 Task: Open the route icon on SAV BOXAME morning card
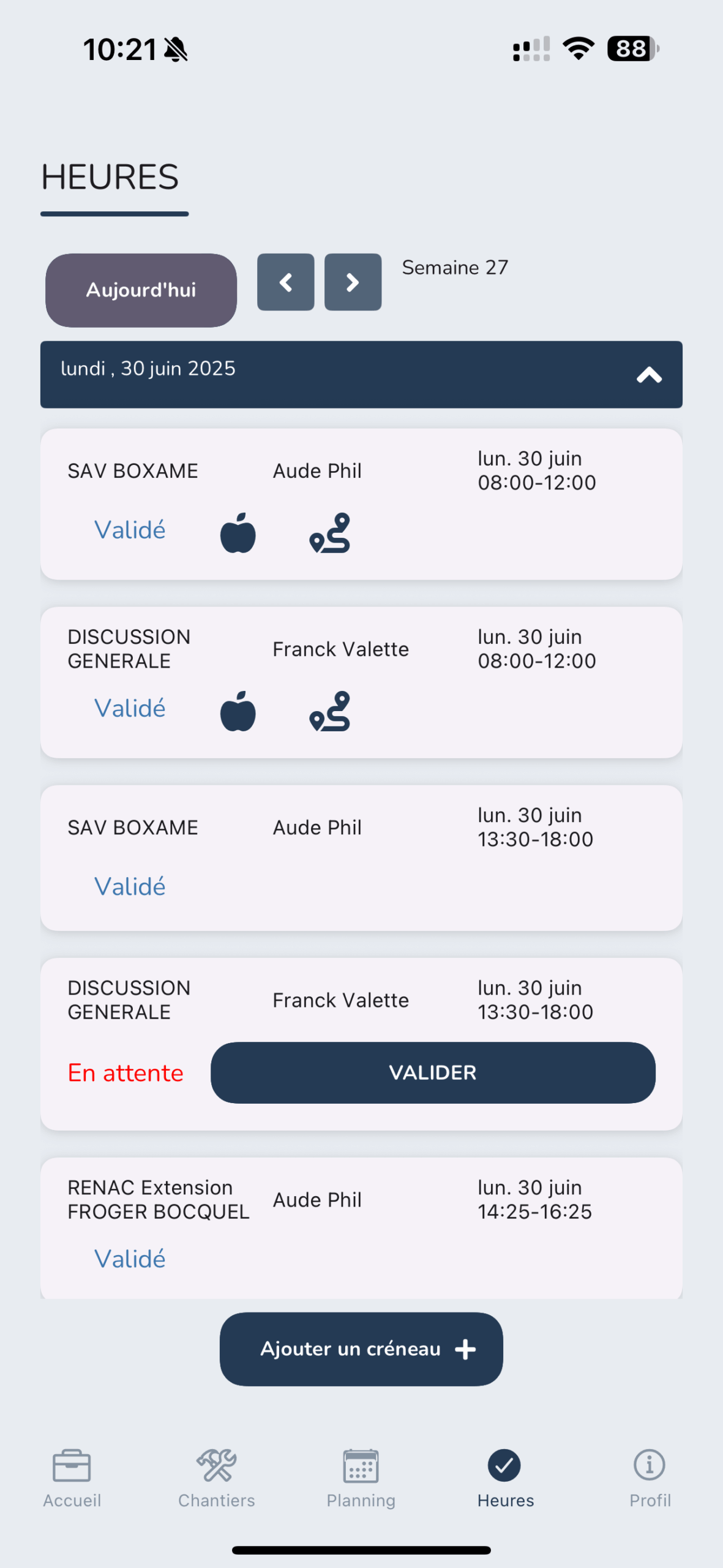pyautogui.click(x=330, y=533)
